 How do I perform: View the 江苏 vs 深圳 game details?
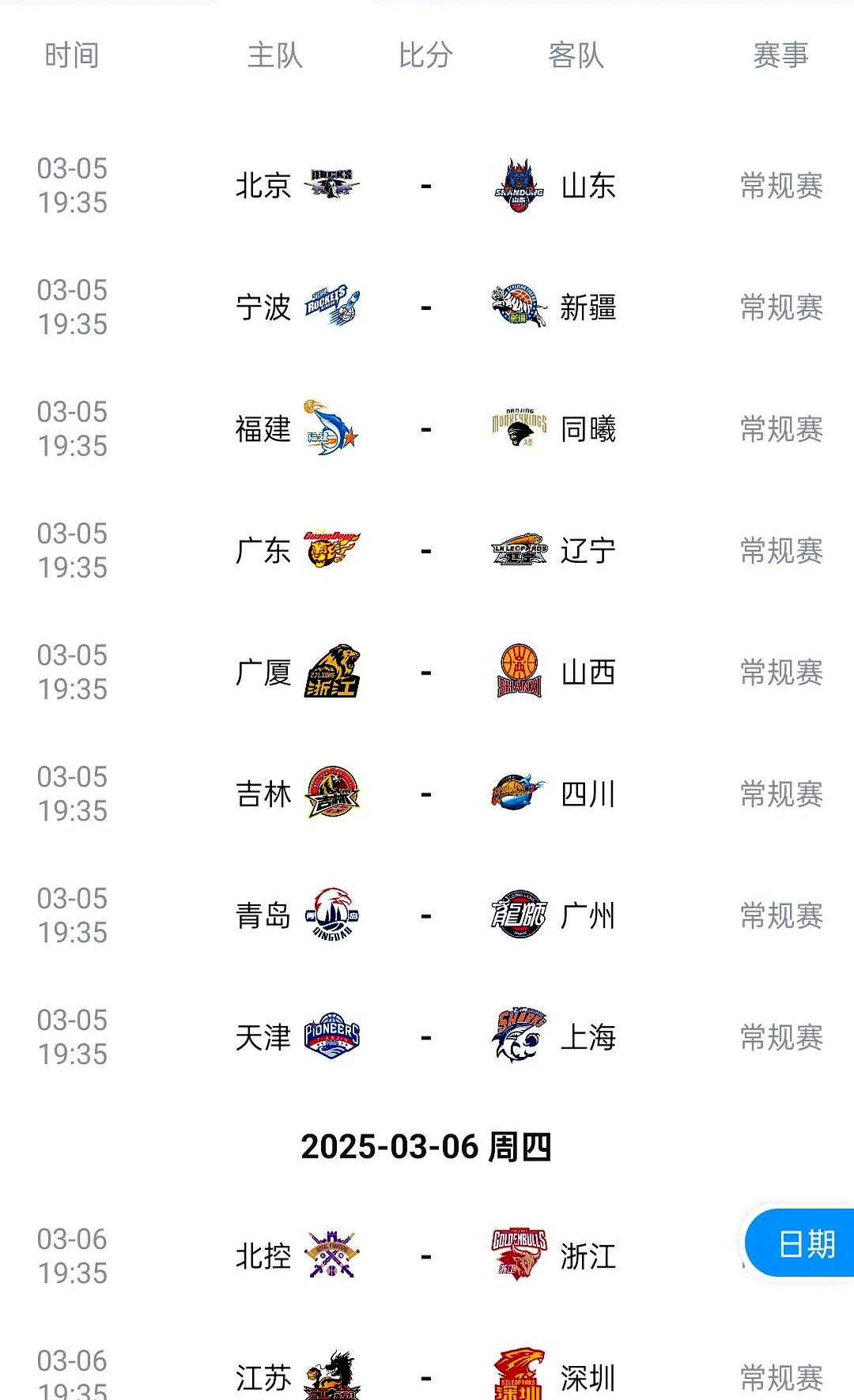tap(426, 1377)
